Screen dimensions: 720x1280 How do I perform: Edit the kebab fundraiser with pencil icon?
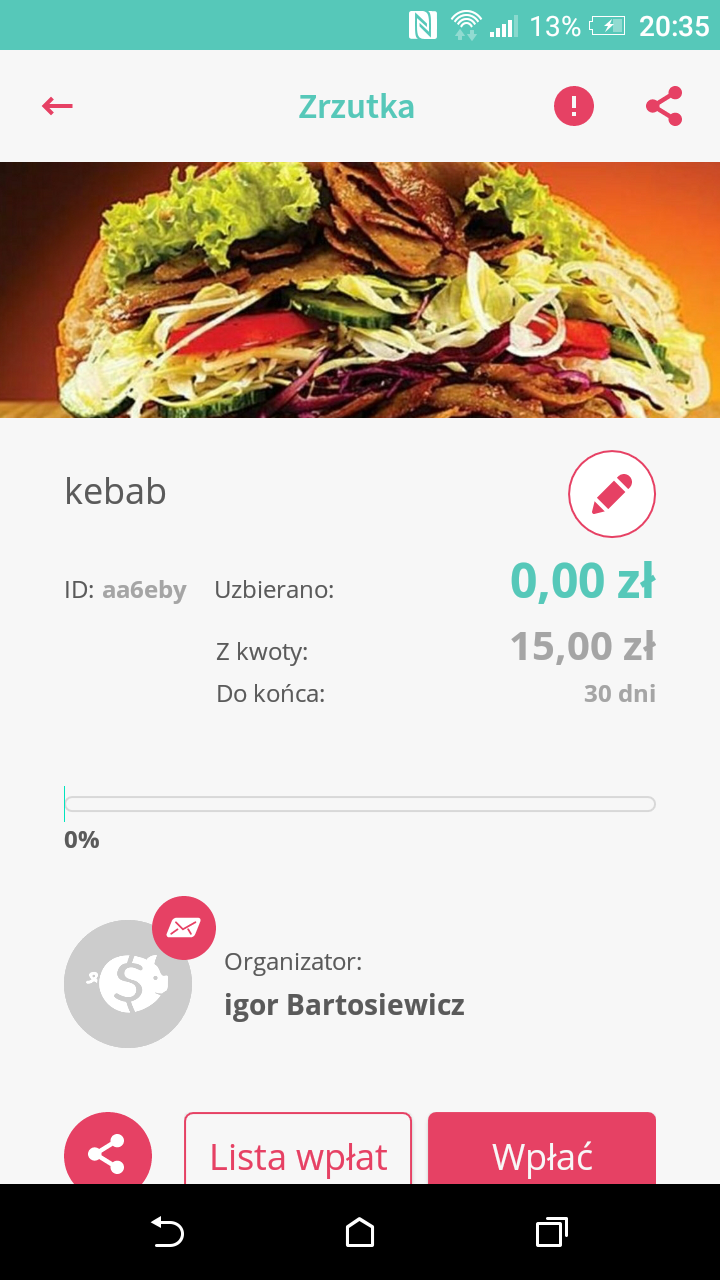(x=612, y=494)
